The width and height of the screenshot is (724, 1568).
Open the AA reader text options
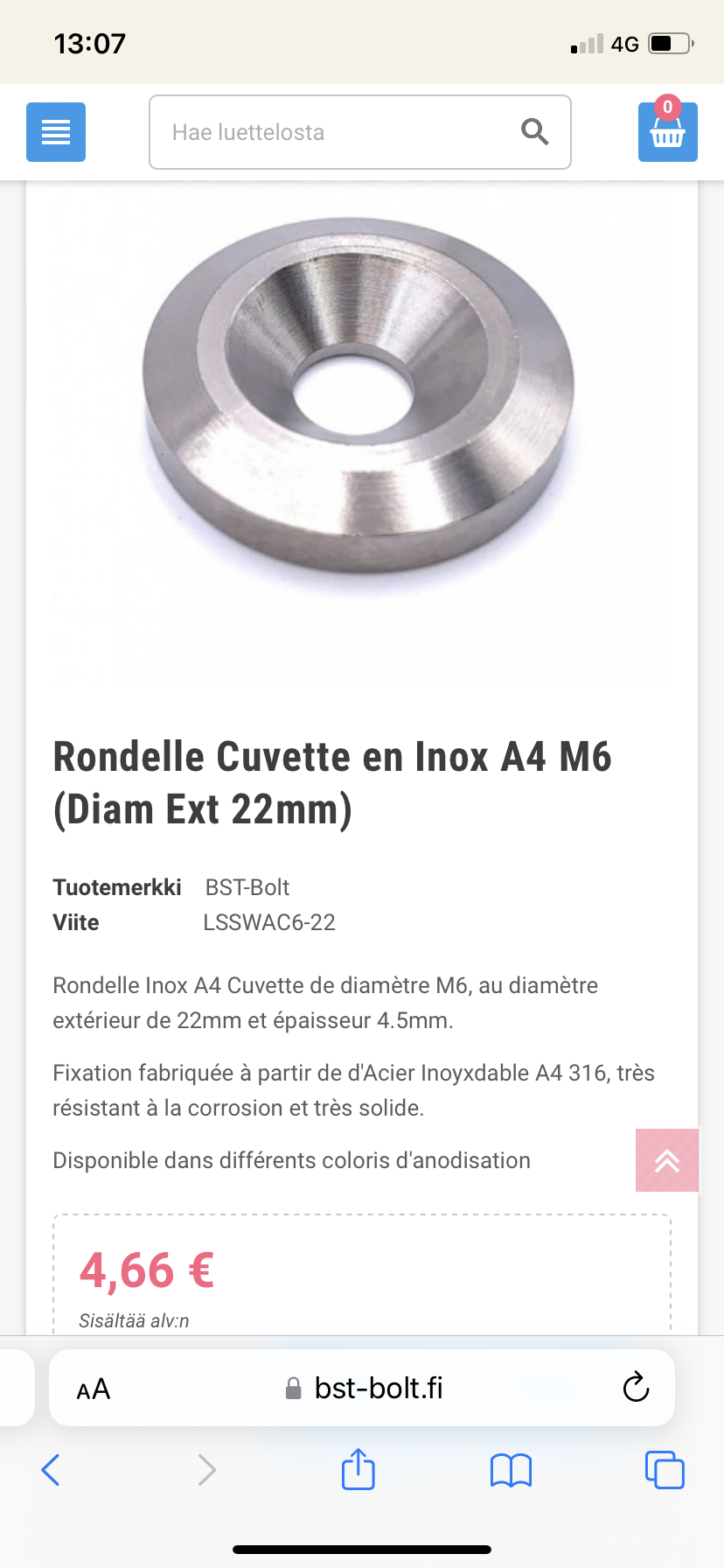(x=94, y=1389)
